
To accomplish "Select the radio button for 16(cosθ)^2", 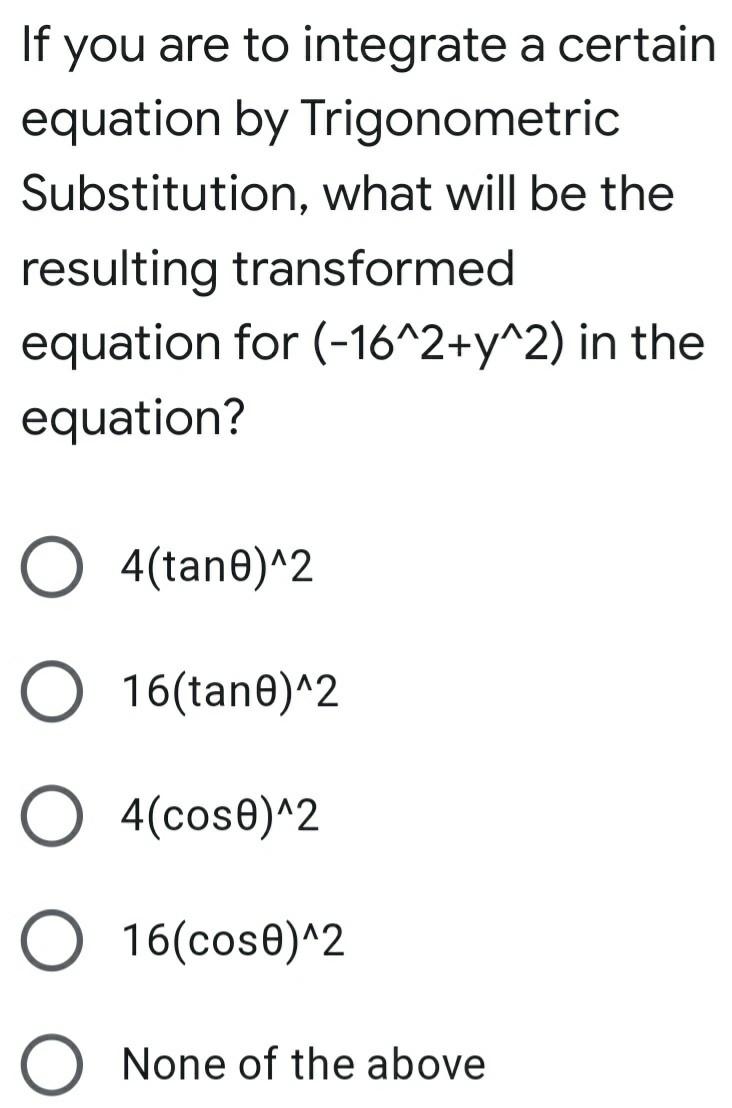I will [x=51, y=938].
